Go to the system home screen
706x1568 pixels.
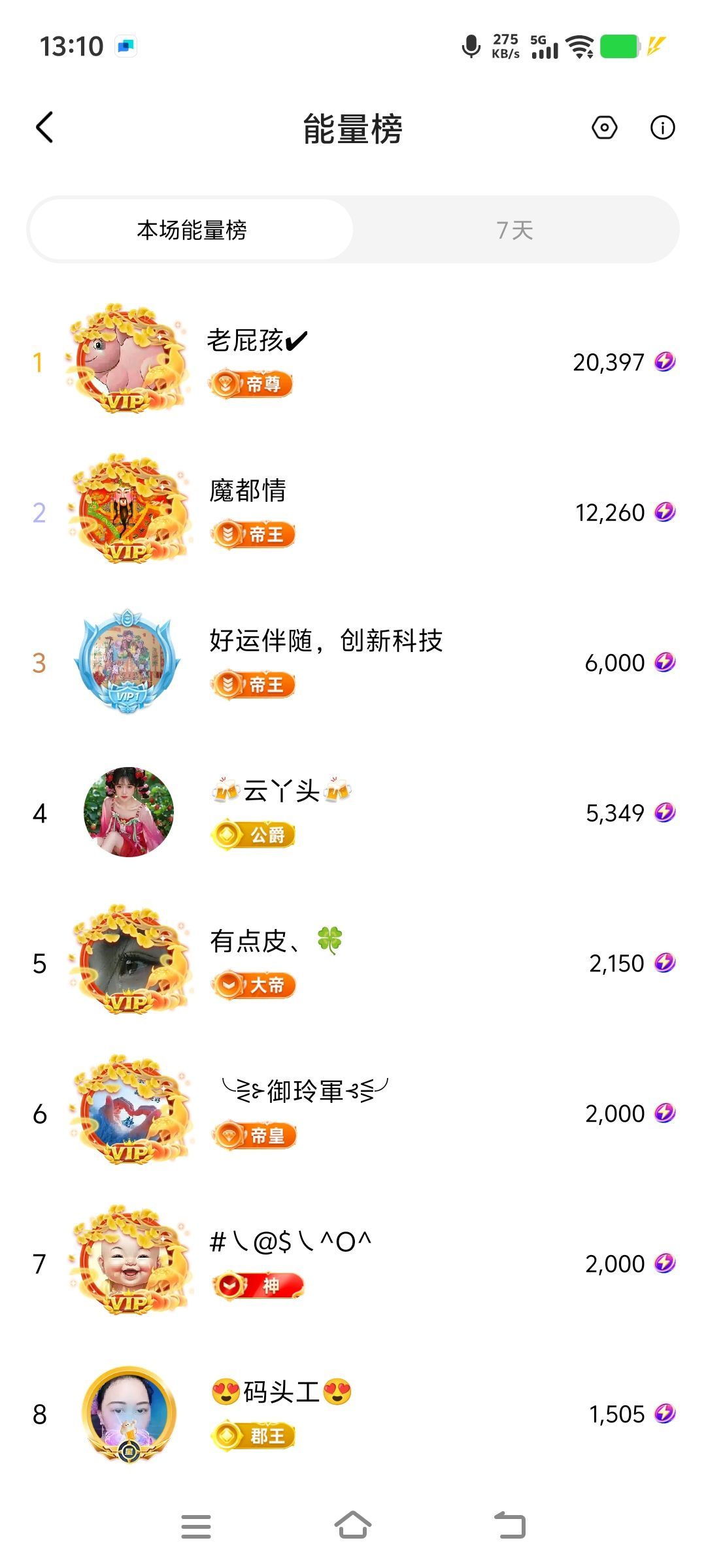(x=353, y=1526)
